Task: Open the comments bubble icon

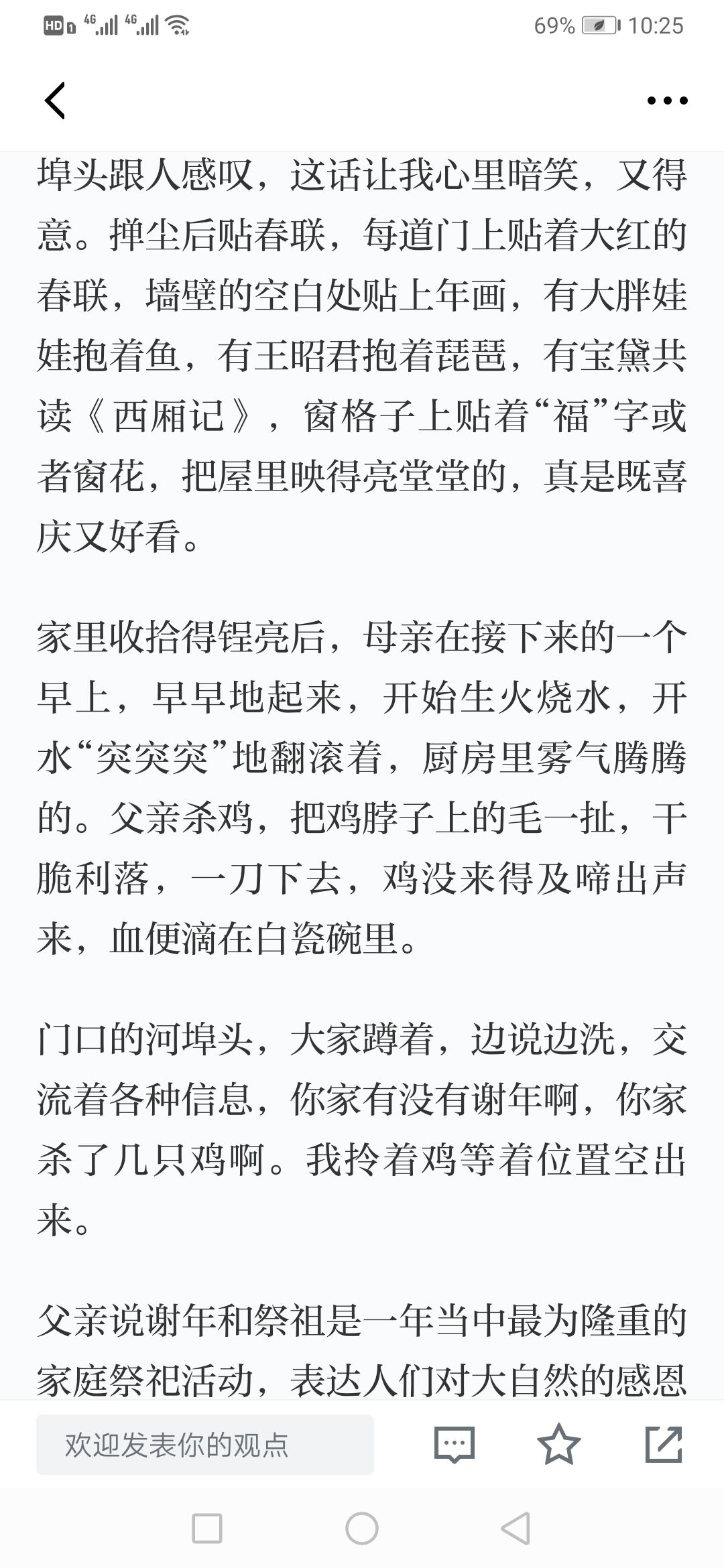Action: (x=455, y=1444)
